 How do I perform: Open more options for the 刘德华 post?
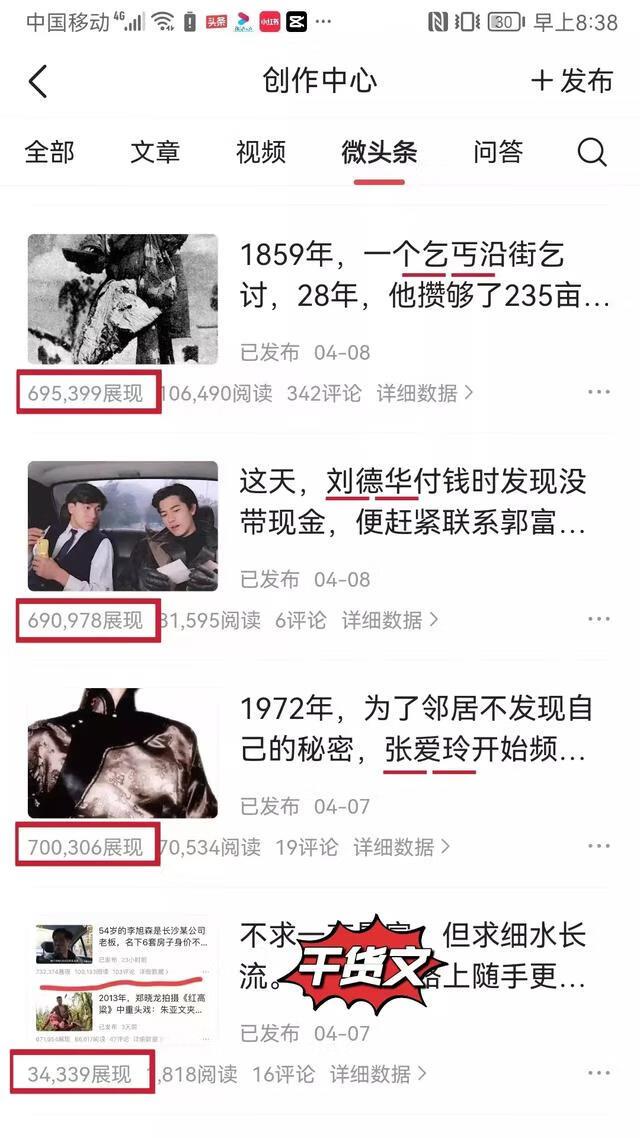point(598,620)
